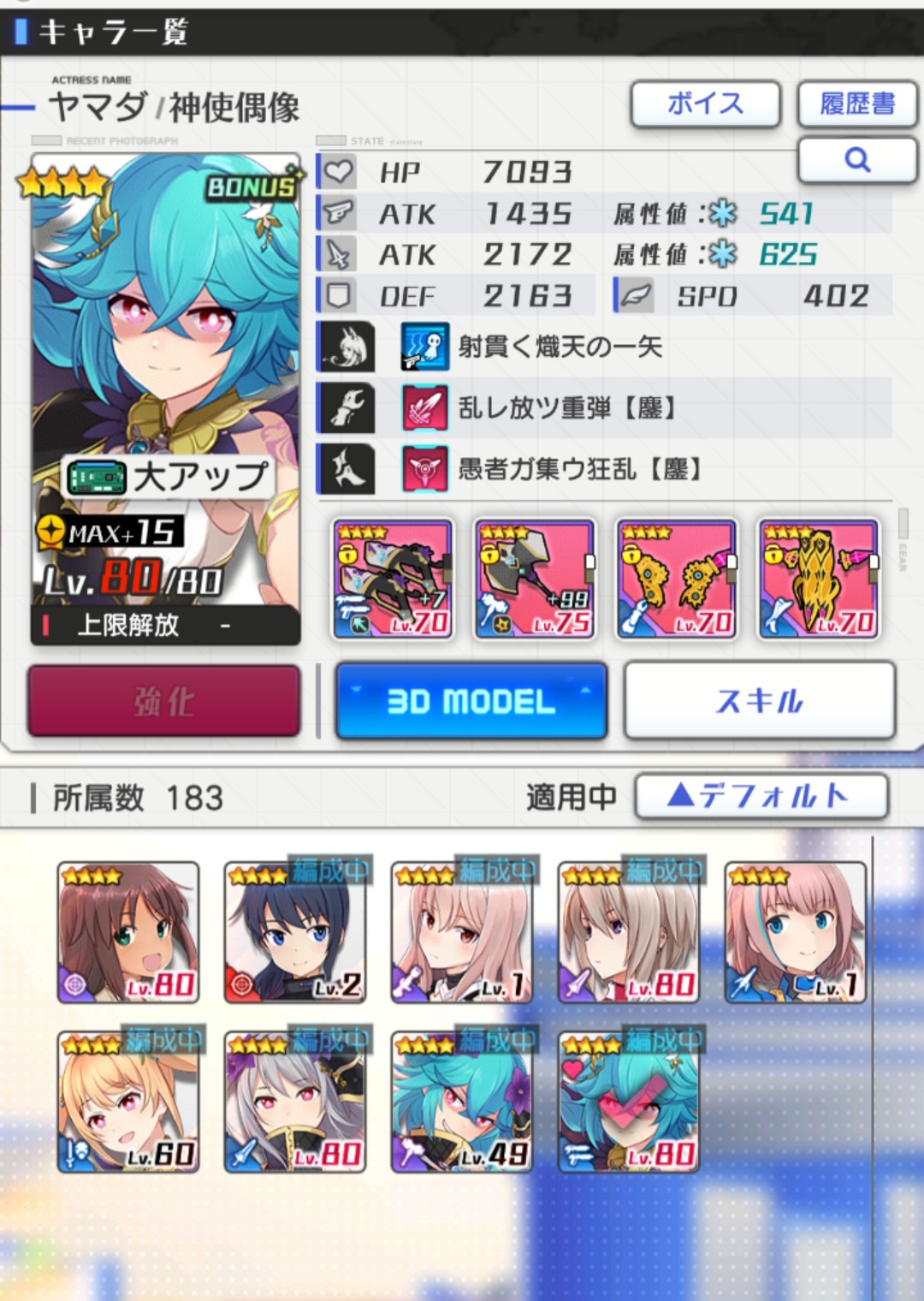This screenshot has width=924, height=1301.
Task: Select the blonde Lv.60 character
Action: pyautogui.click(x=128, y=1102)
